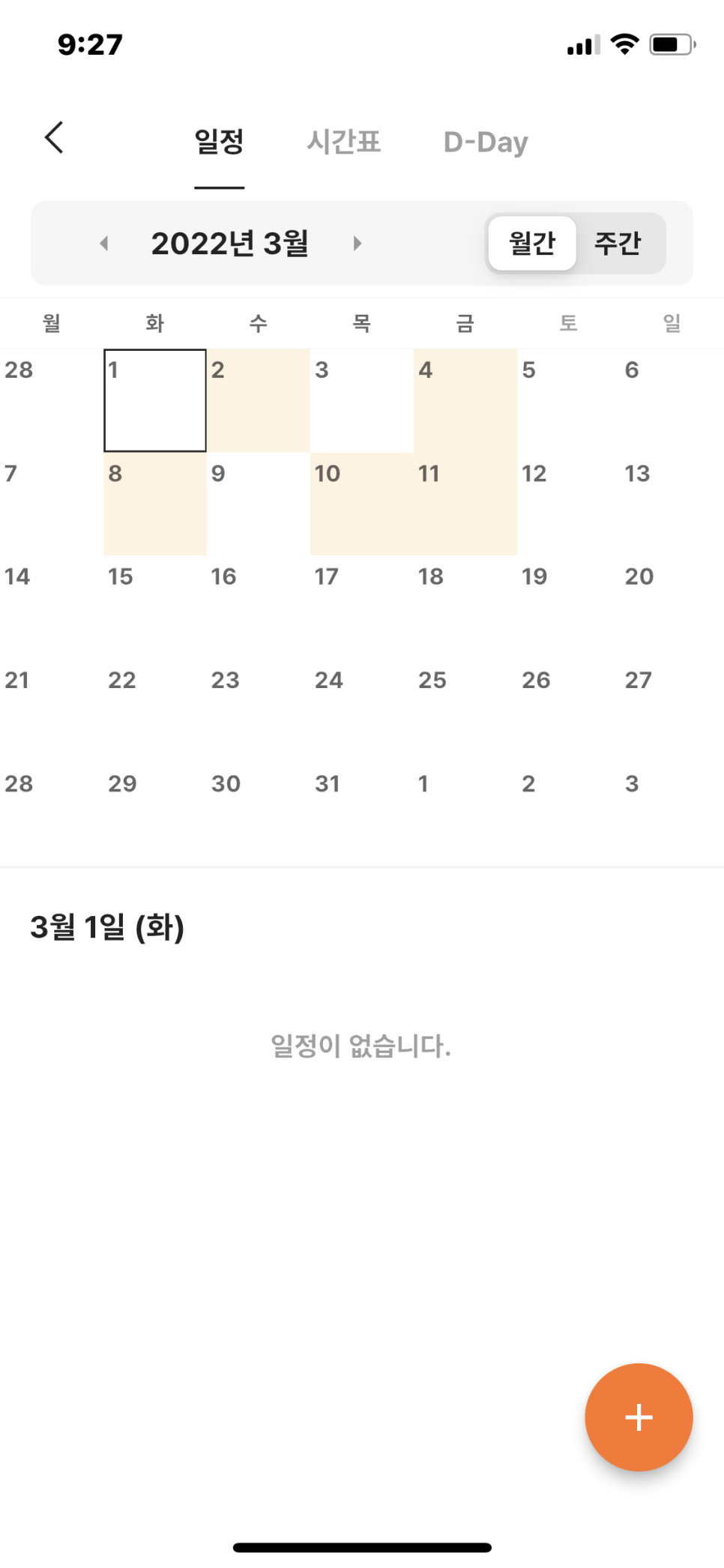The width and height of the screenshot is (724, 1568).
Task: Add a new schedule with plus button
Action: click(639, 1417)
